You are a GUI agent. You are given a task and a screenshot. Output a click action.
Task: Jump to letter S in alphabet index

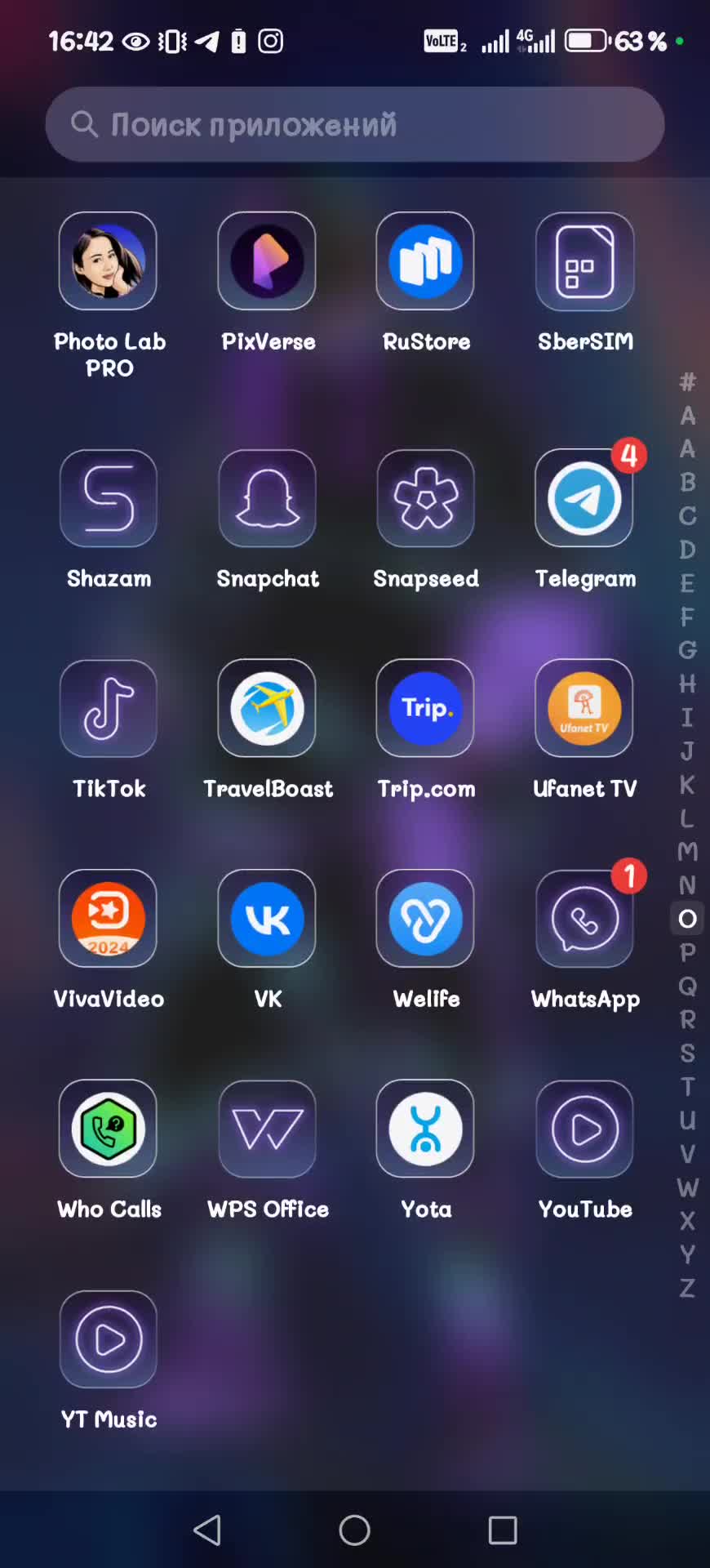click(687, 1053)
